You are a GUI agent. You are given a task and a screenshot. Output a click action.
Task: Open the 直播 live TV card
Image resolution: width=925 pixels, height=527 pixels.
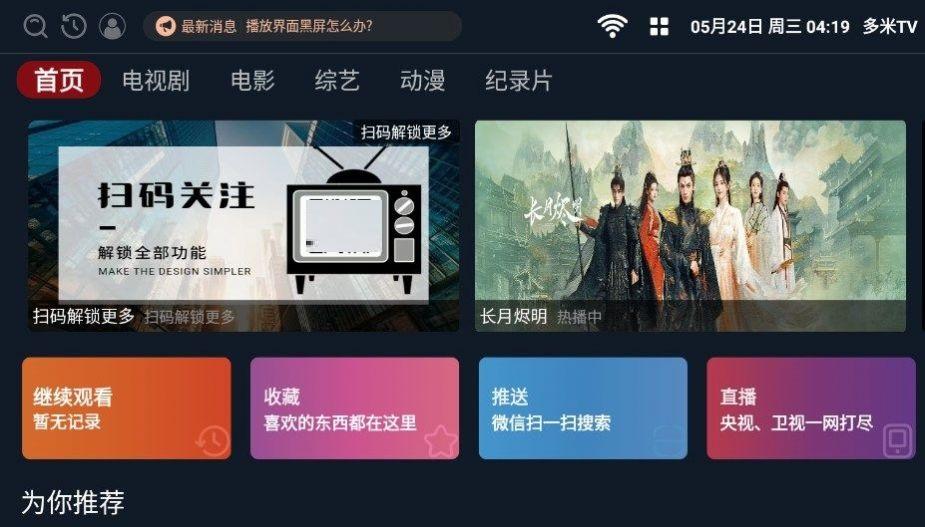(x=811, y=408)
